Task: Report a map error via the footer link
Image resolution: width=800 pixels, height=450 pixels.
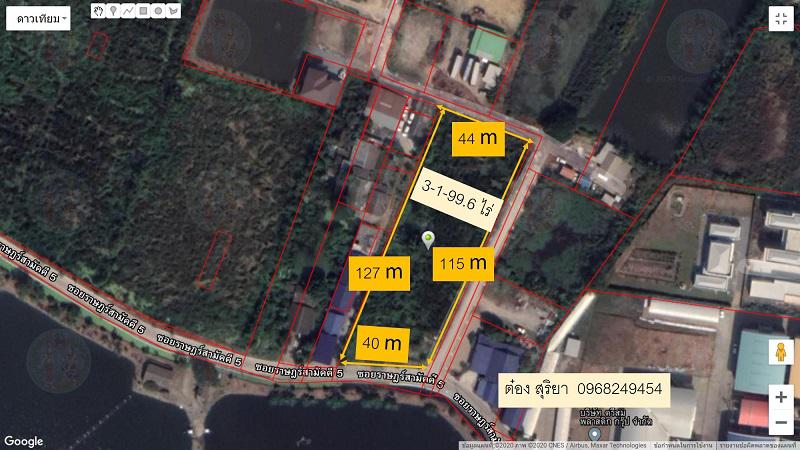Action: coord(752,444)
